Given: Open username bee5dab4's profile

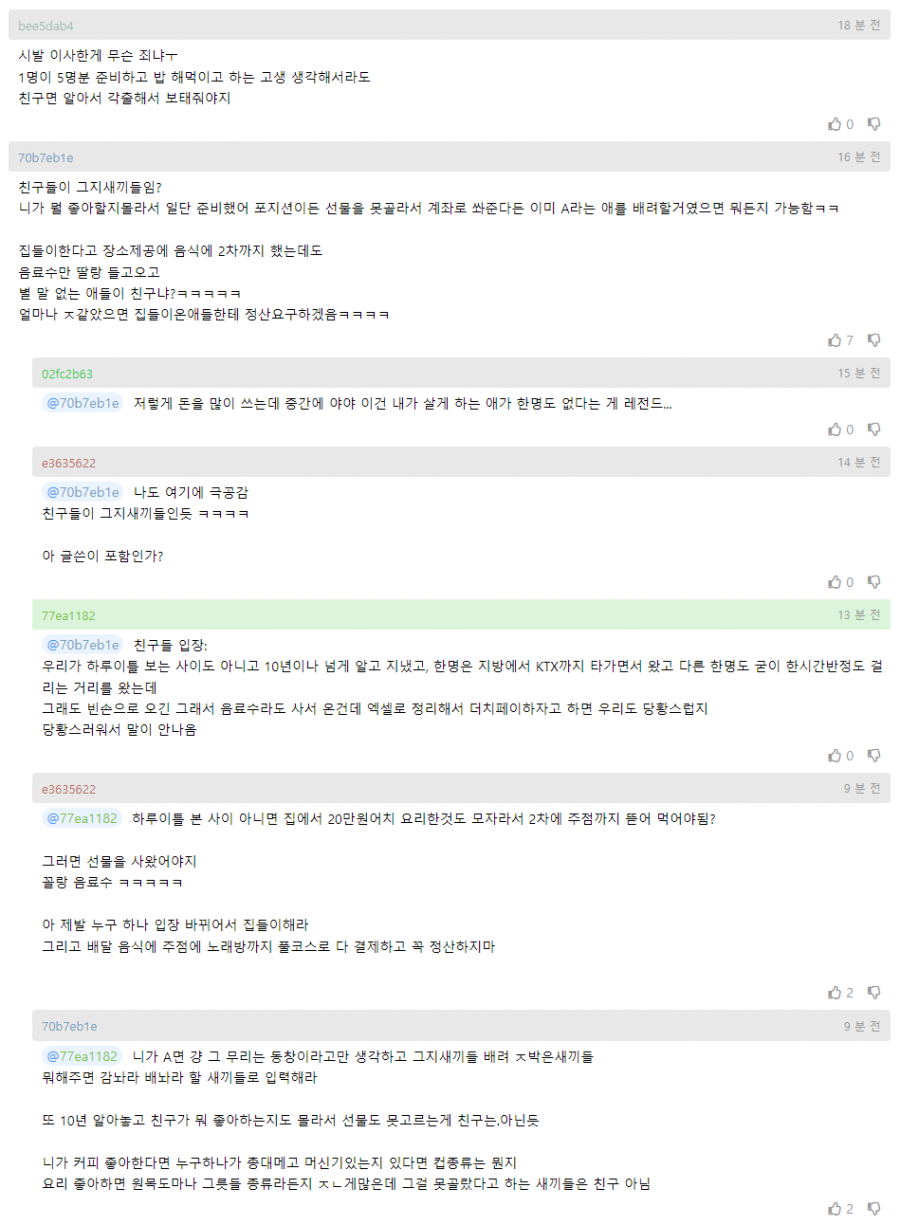Looking at the screenshot, I should coord(45,25).
